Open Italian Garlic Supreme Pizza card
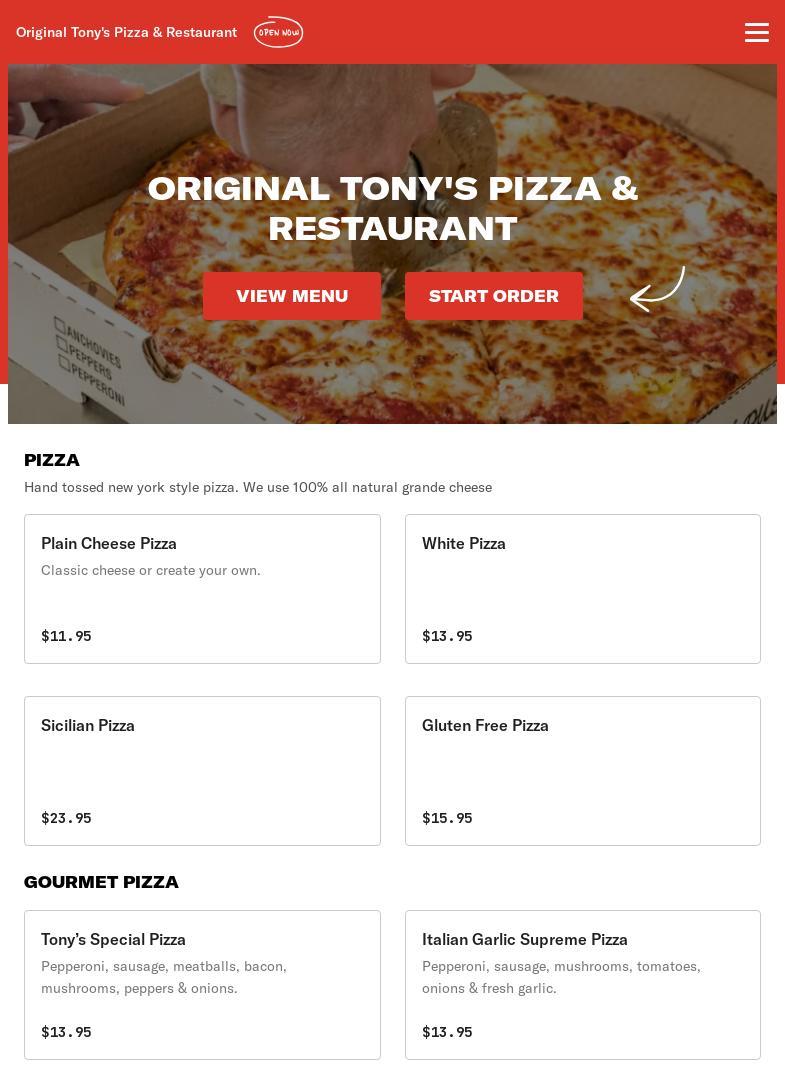 click(x=582, y=985)
